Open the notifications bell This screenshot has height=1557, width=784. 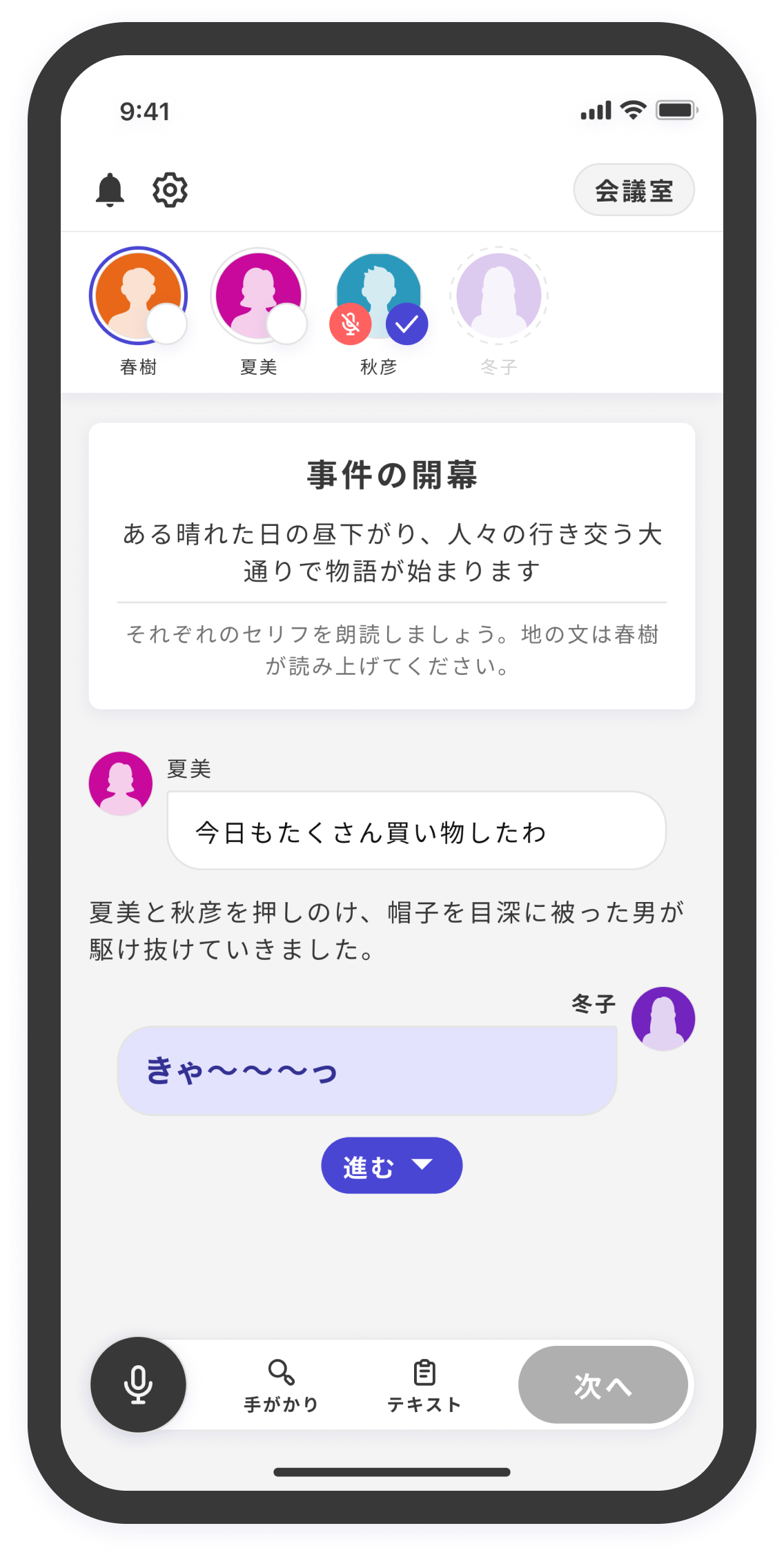coord(110,190)
